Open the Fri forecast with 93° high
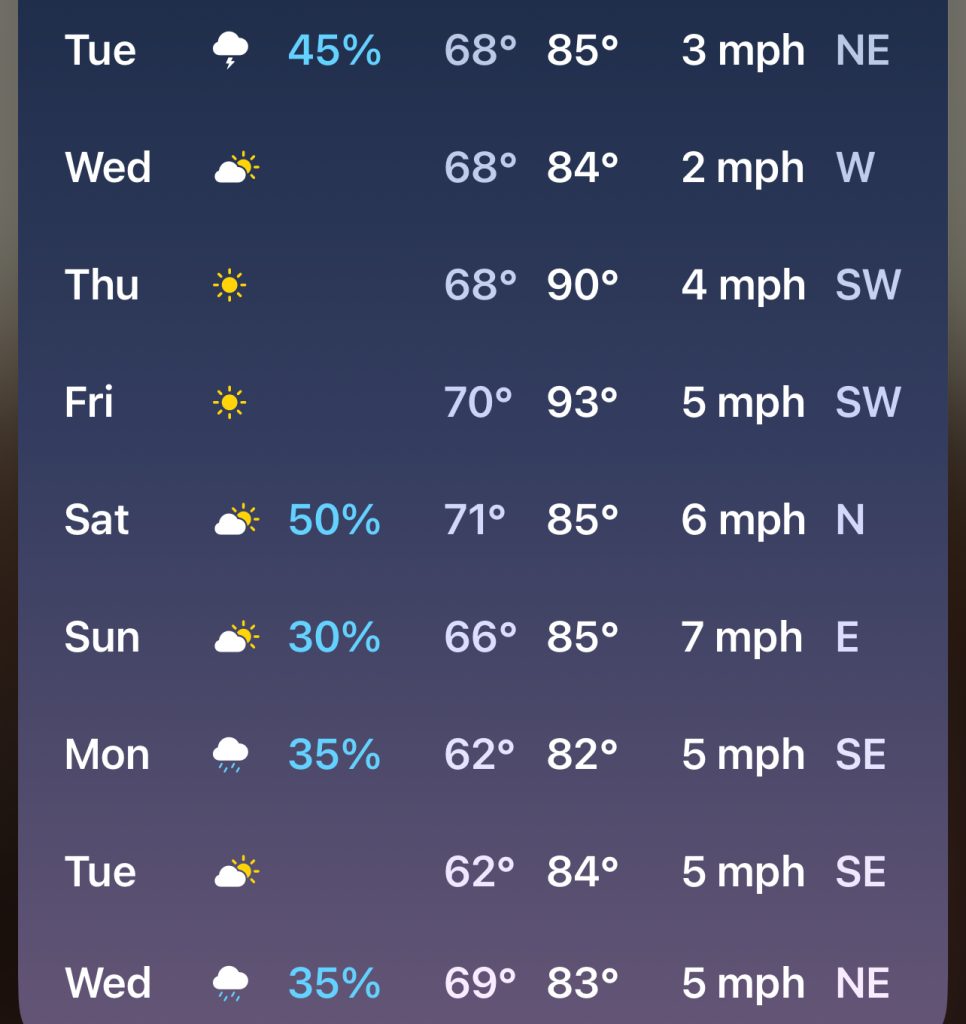 tap(482, 403)
